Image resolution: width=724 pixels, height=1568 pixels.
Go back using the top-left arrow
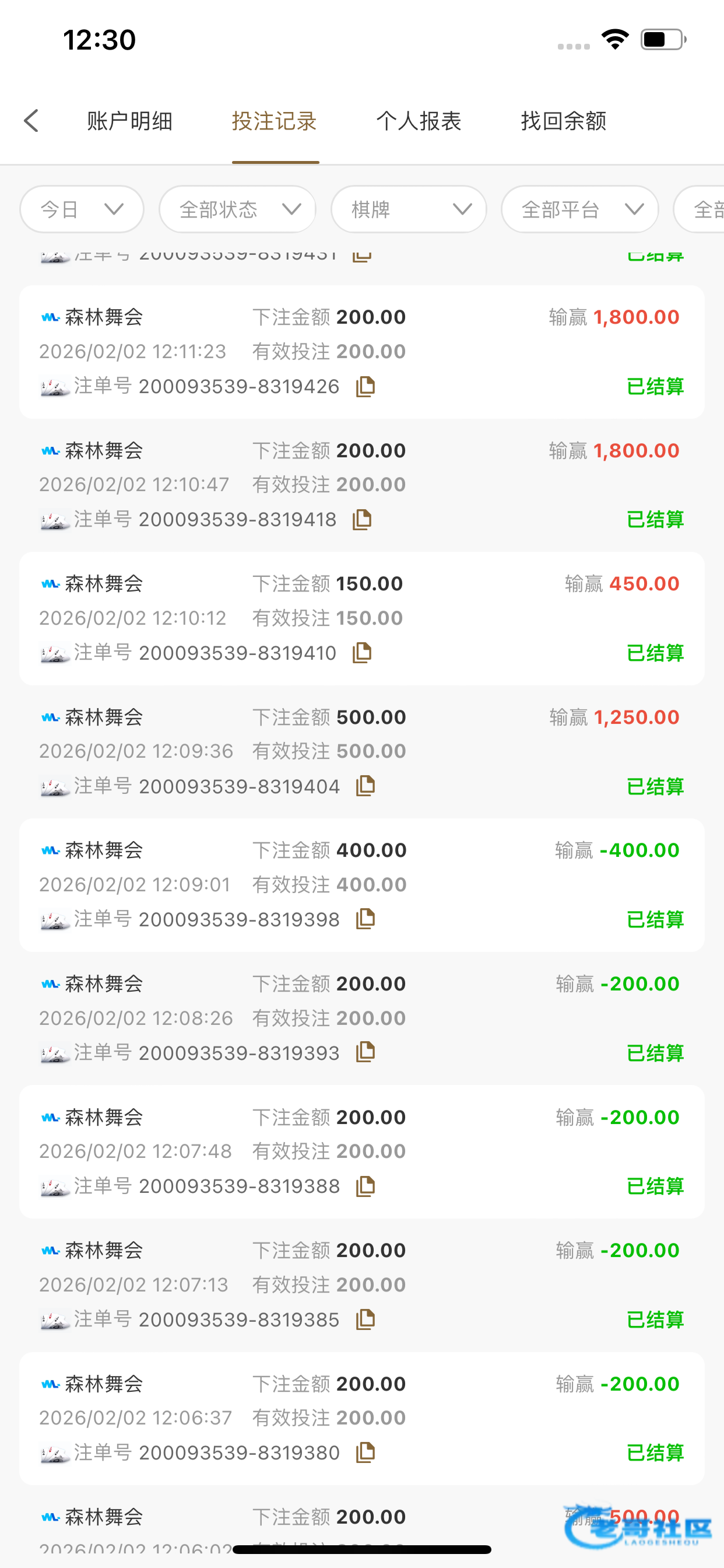coord(31,121)
